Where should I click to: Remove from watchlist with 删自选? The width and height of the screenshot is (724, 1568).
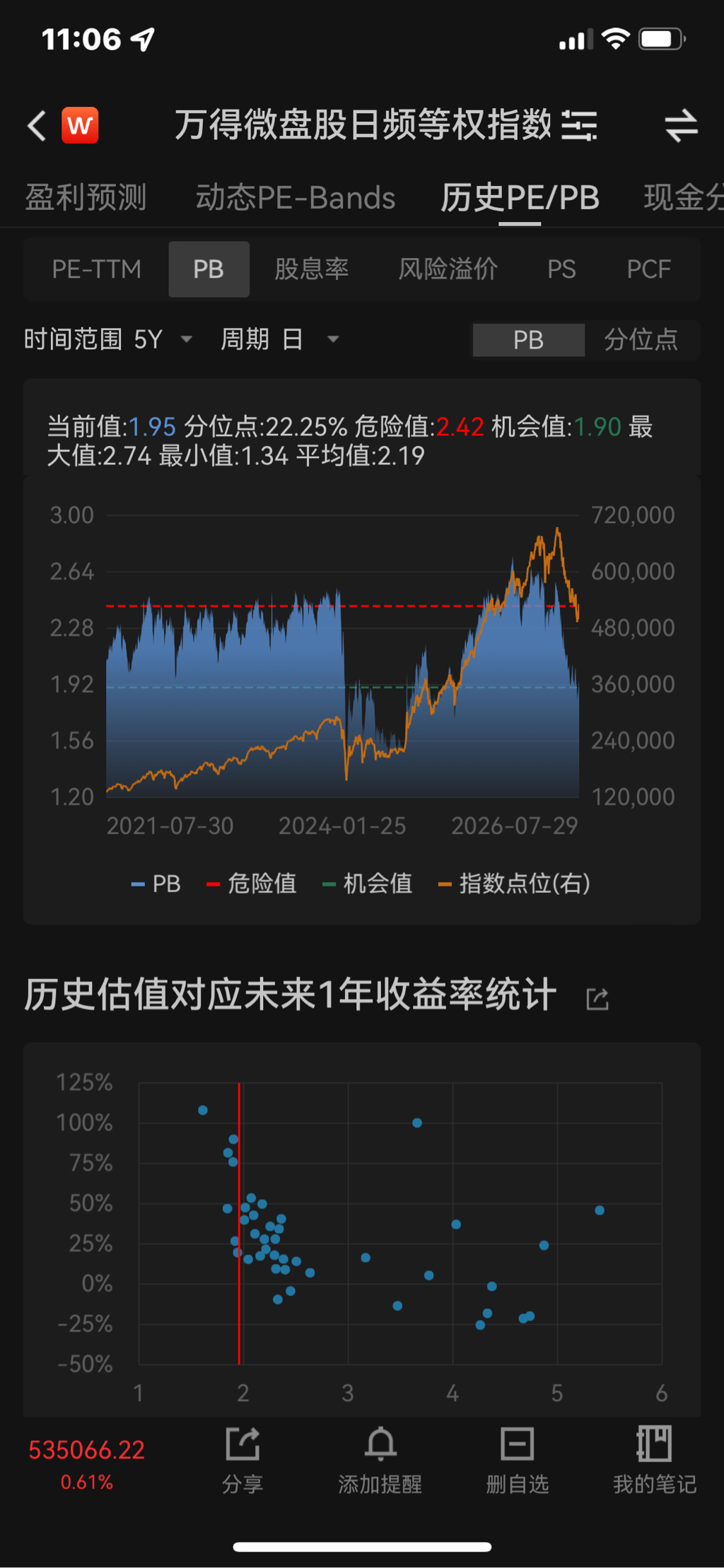point(517,1459)
